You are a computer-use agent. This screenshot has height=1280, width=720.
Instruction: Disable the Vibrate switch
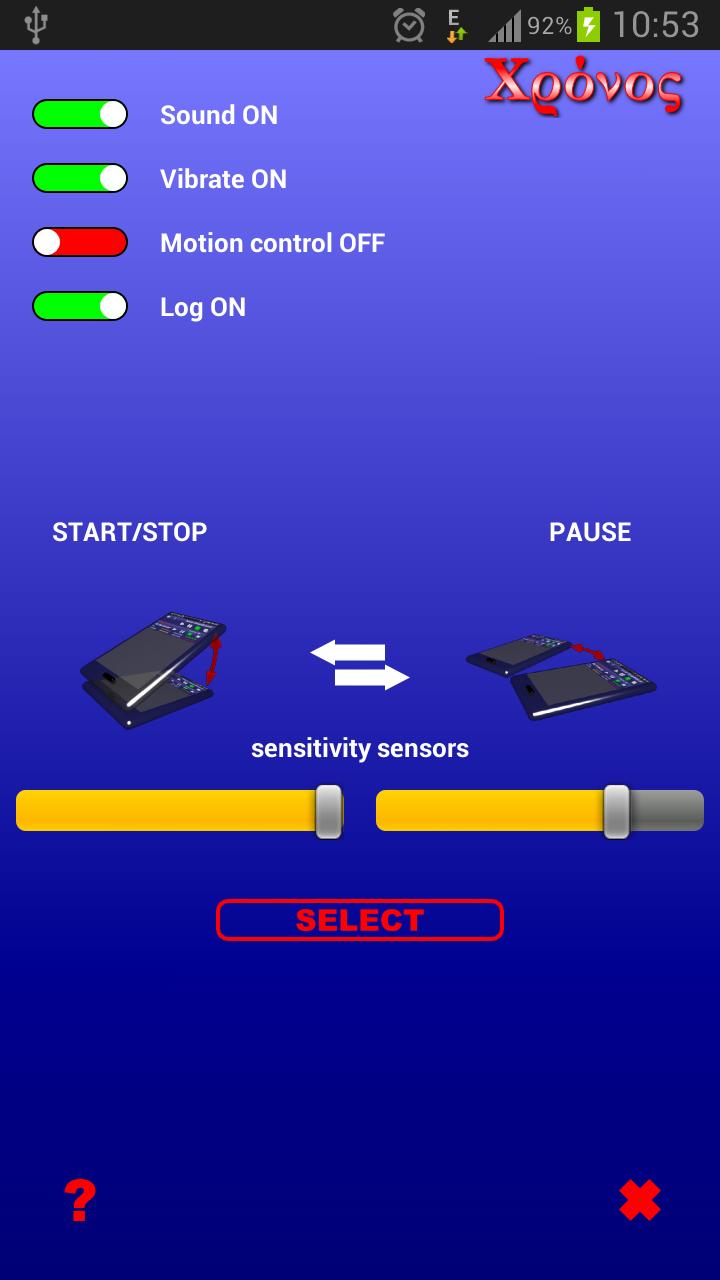(80, 178)
